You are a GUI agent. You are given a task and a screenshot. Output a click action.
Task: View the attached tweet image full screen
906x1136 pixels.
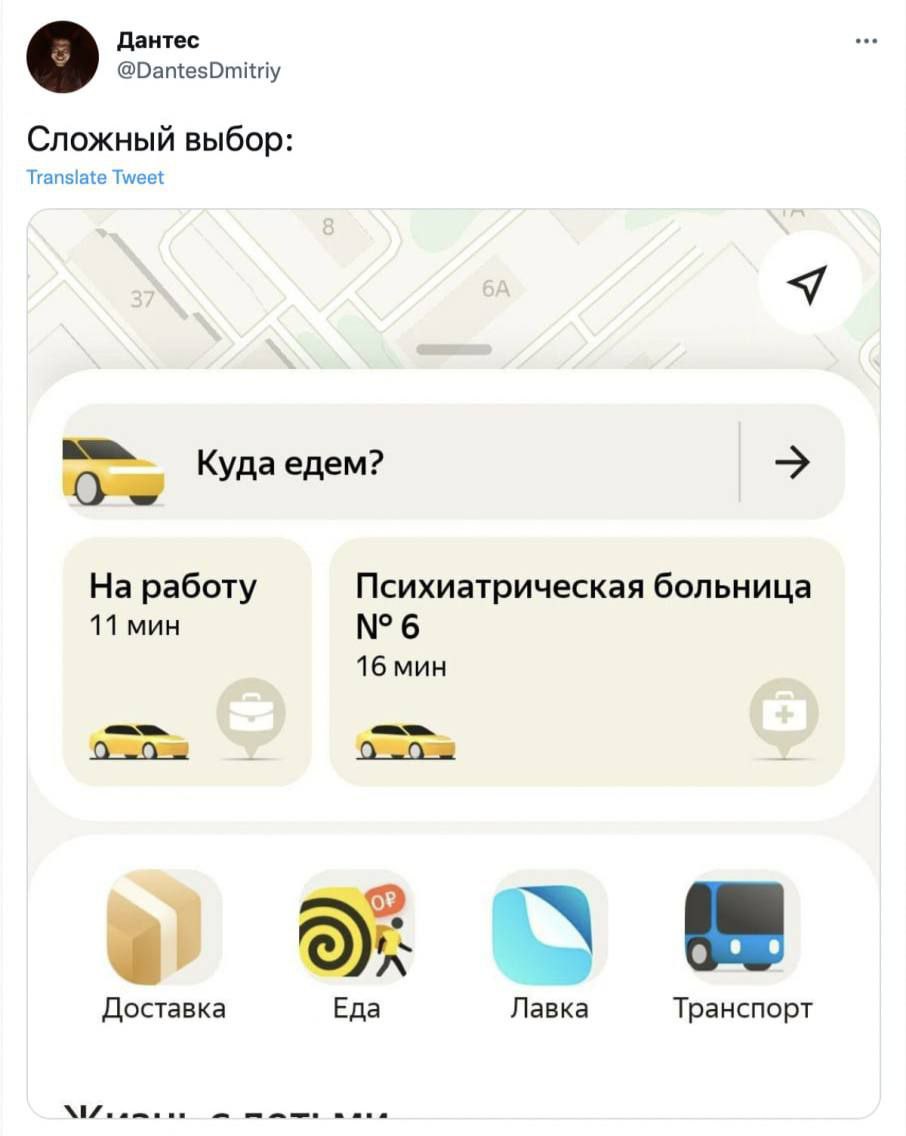coord(453,662)
